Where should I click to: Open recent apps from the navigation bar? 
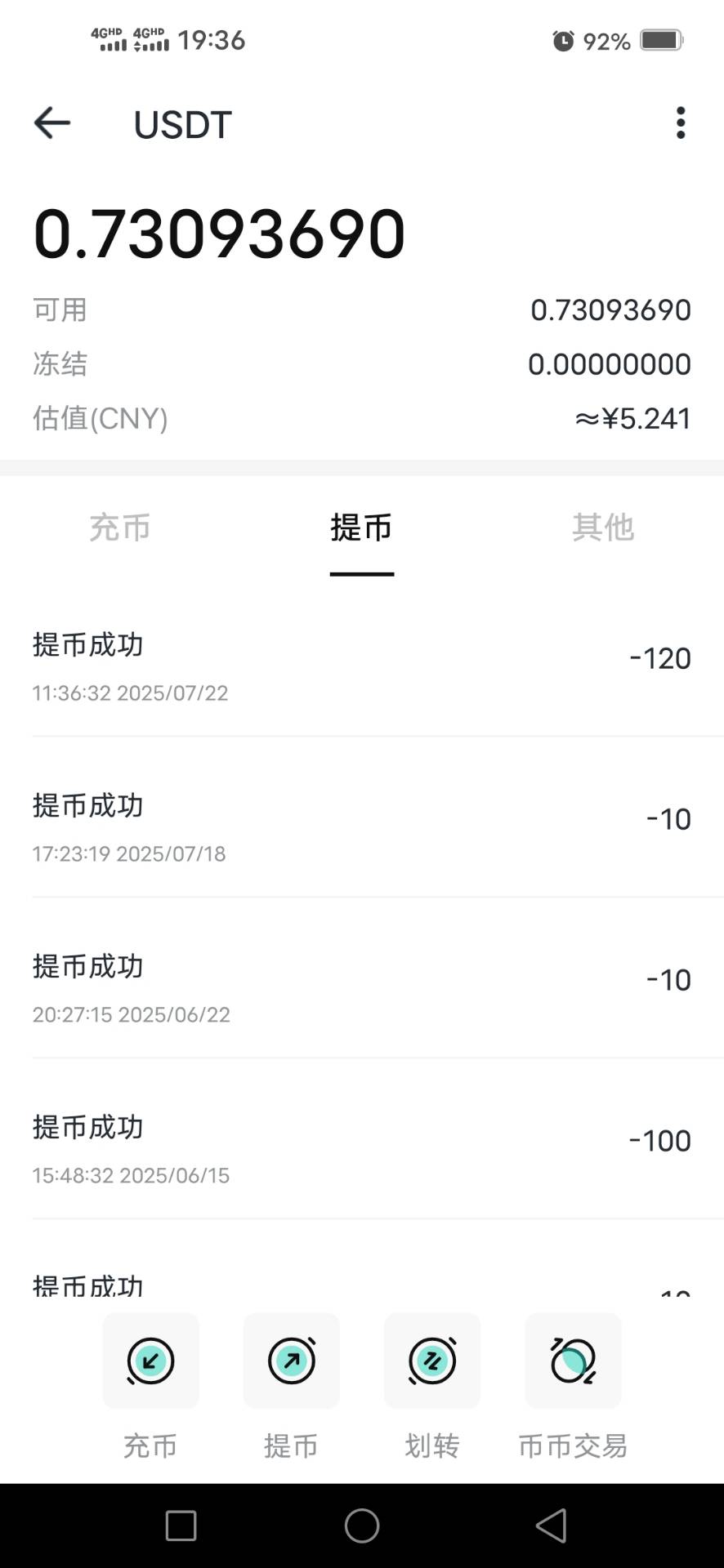[x=181, y=1526]
